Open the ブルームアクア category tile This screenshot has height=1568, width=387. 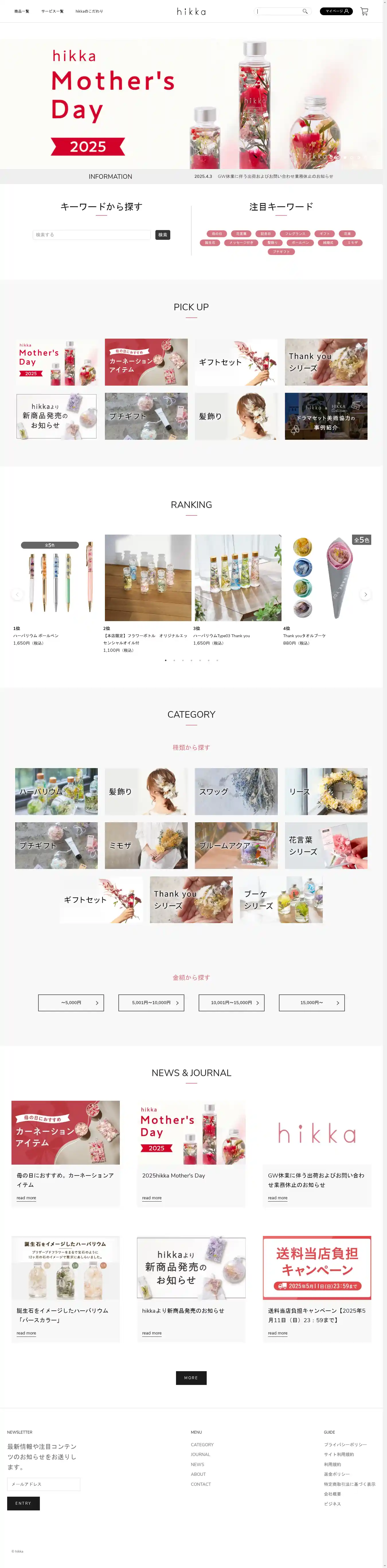click(x=236, y=845)
